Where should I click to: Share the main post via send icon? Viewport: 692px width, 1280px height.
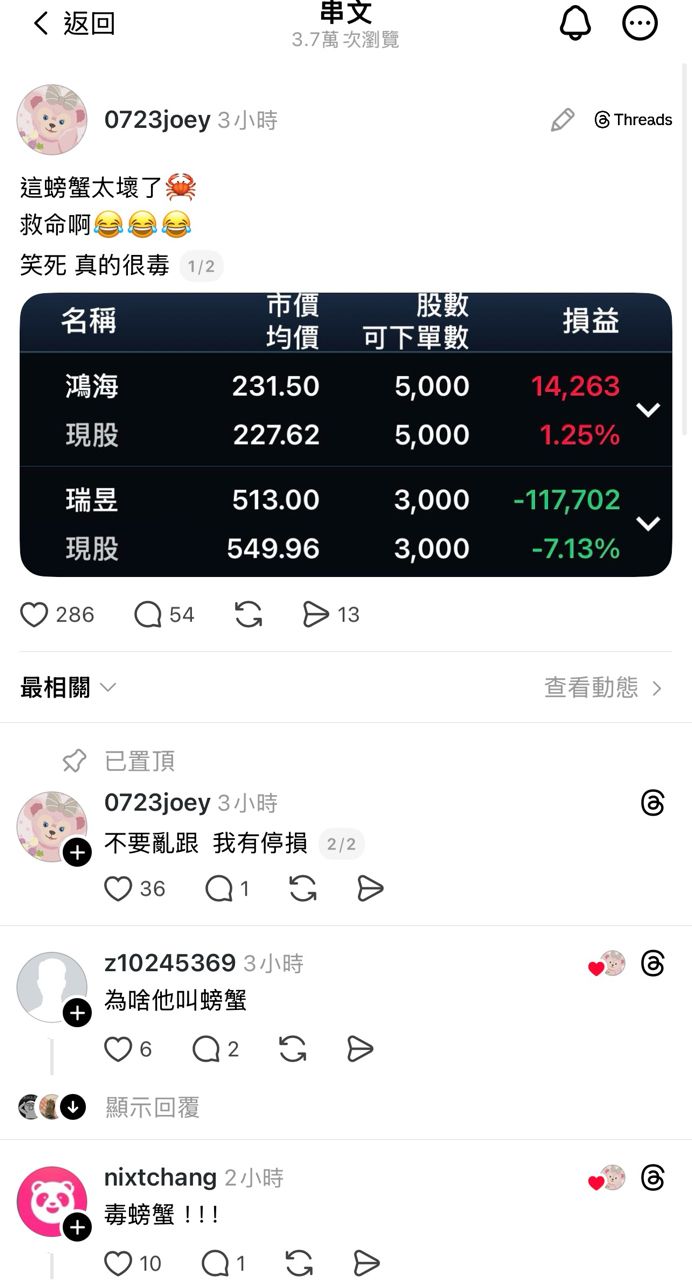point(316,614)
